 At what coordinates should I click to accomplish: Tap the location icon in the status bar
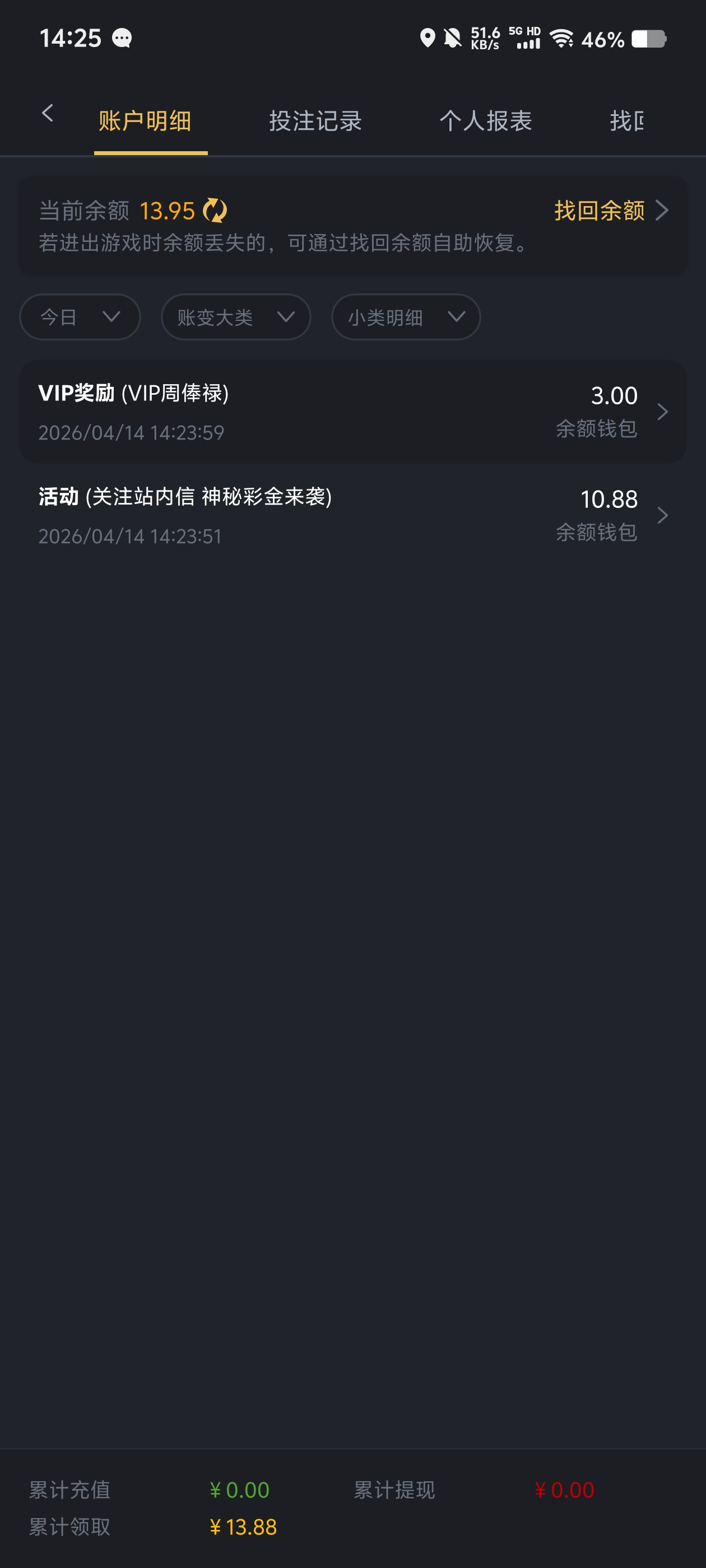click(428, 38)
